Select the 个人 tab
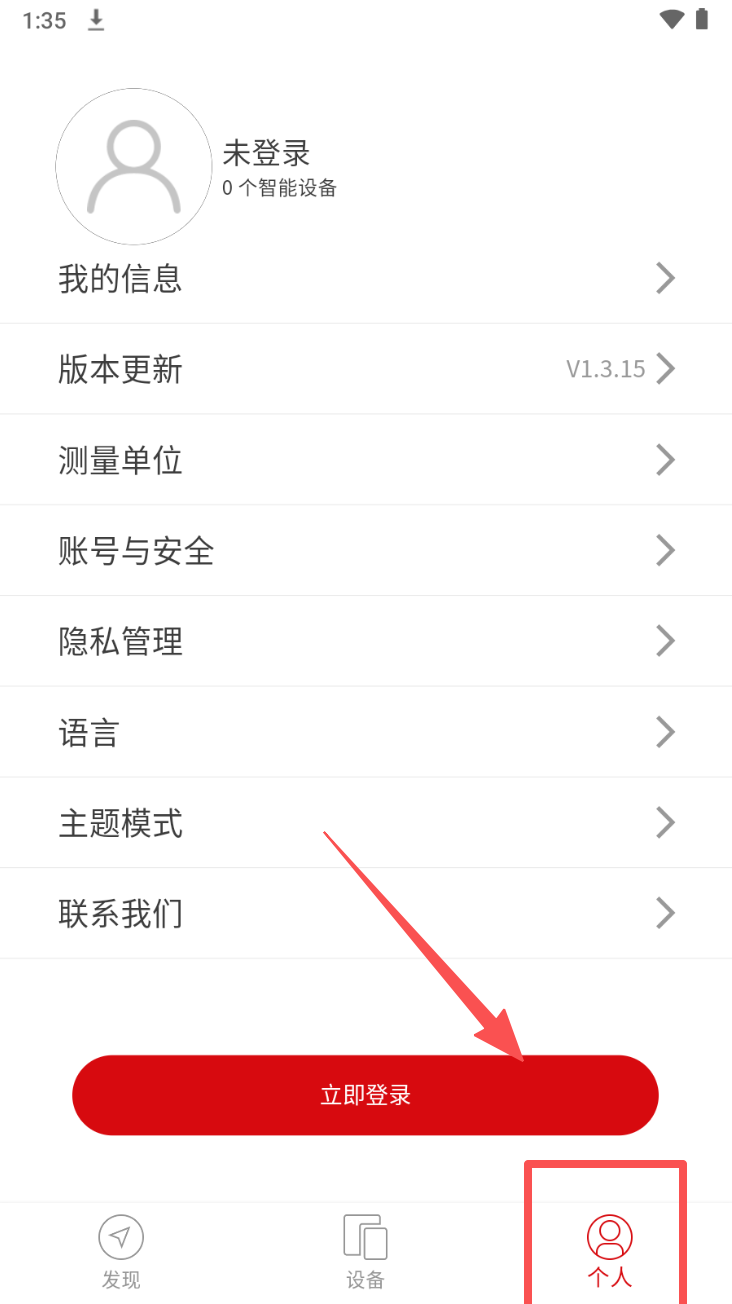This screenshot has width=732, height=1304. point(609,1252)
